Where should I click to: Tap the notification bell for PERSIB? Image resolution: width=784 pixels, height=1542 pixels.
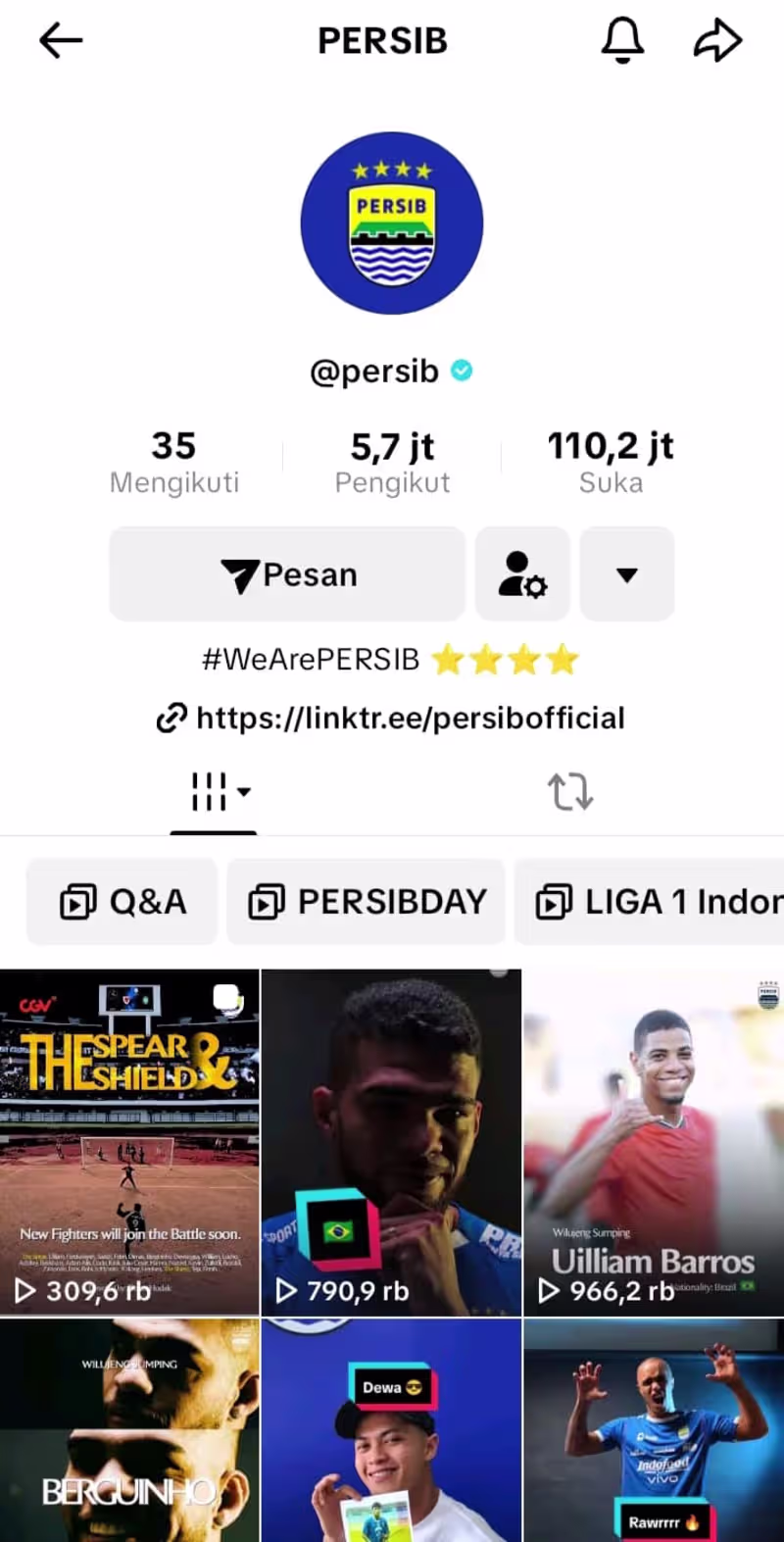(622, 40)
